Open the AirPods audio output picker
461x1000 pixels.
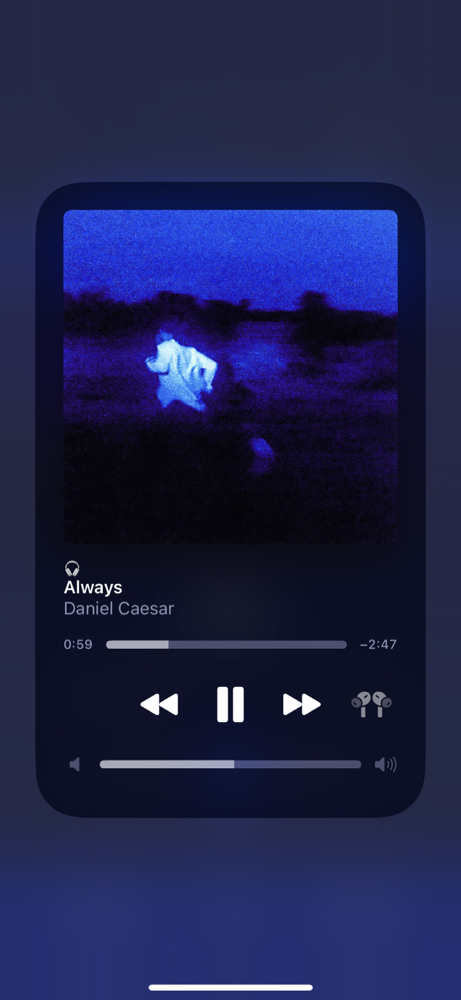click(x=372, y=704)
